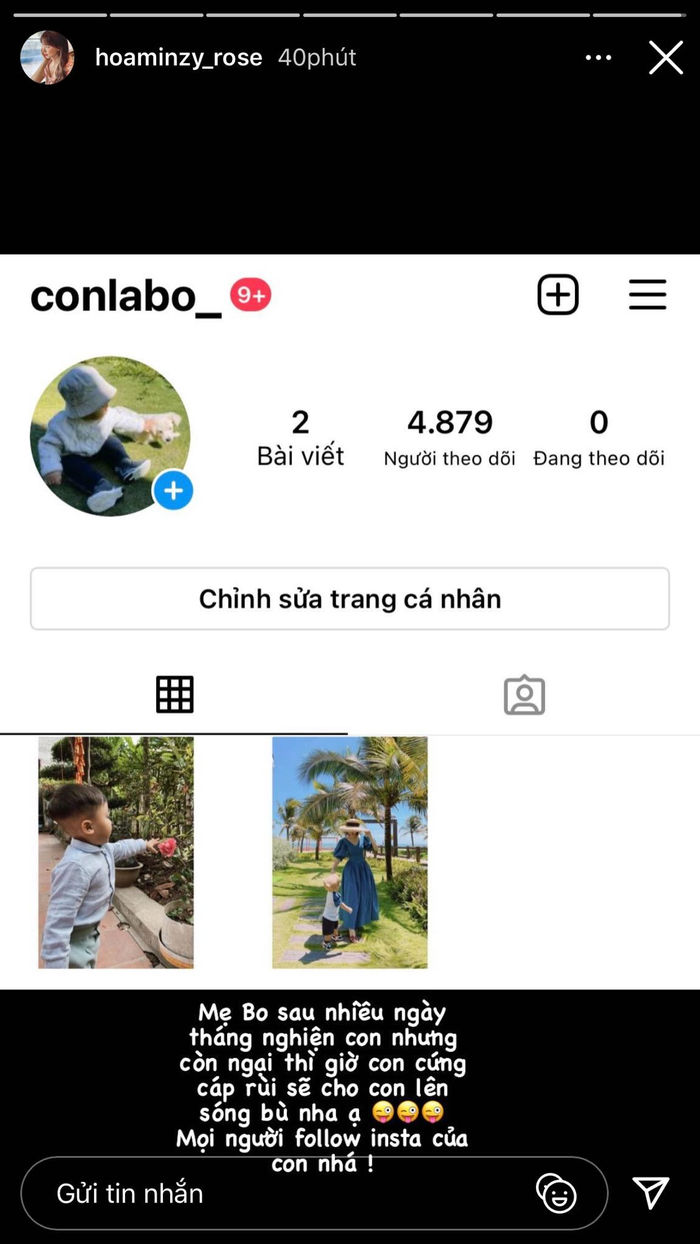The width and height of the screenshot is (700, 1244).
Task: Focus the Gửi tin nhắn message field
Action: click(x=280, y=1193)
